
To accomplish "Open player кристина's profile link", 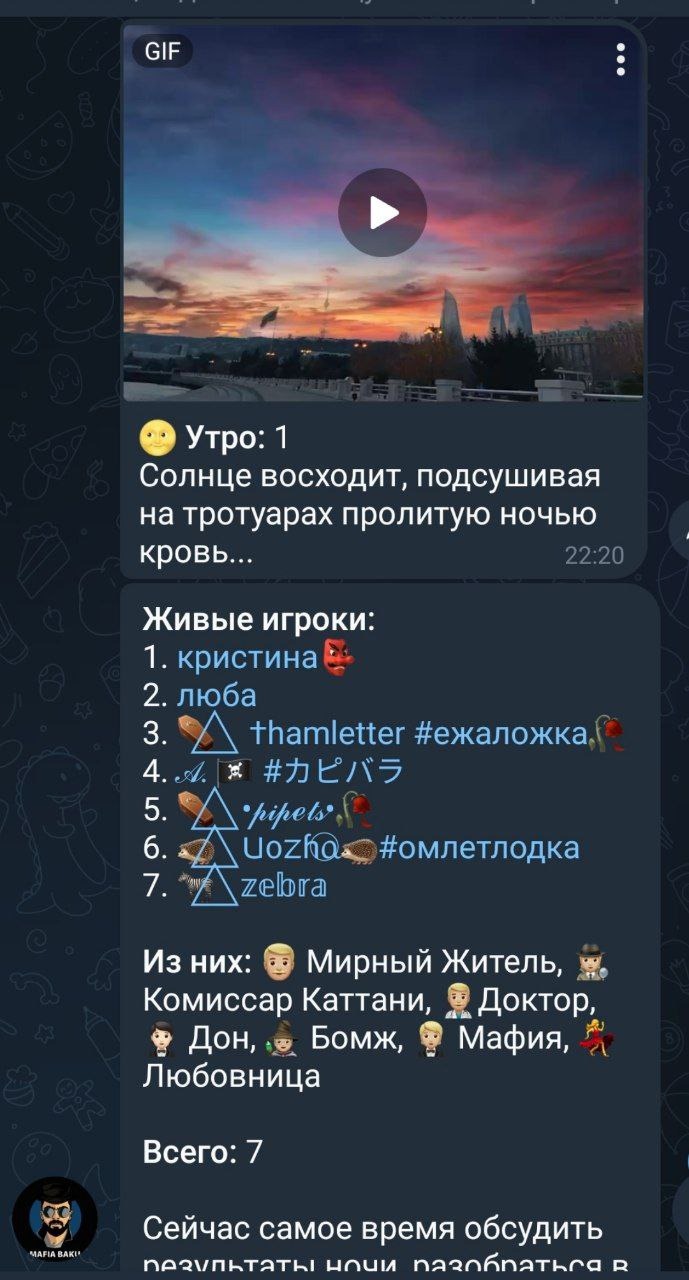I will coord(247,658).
